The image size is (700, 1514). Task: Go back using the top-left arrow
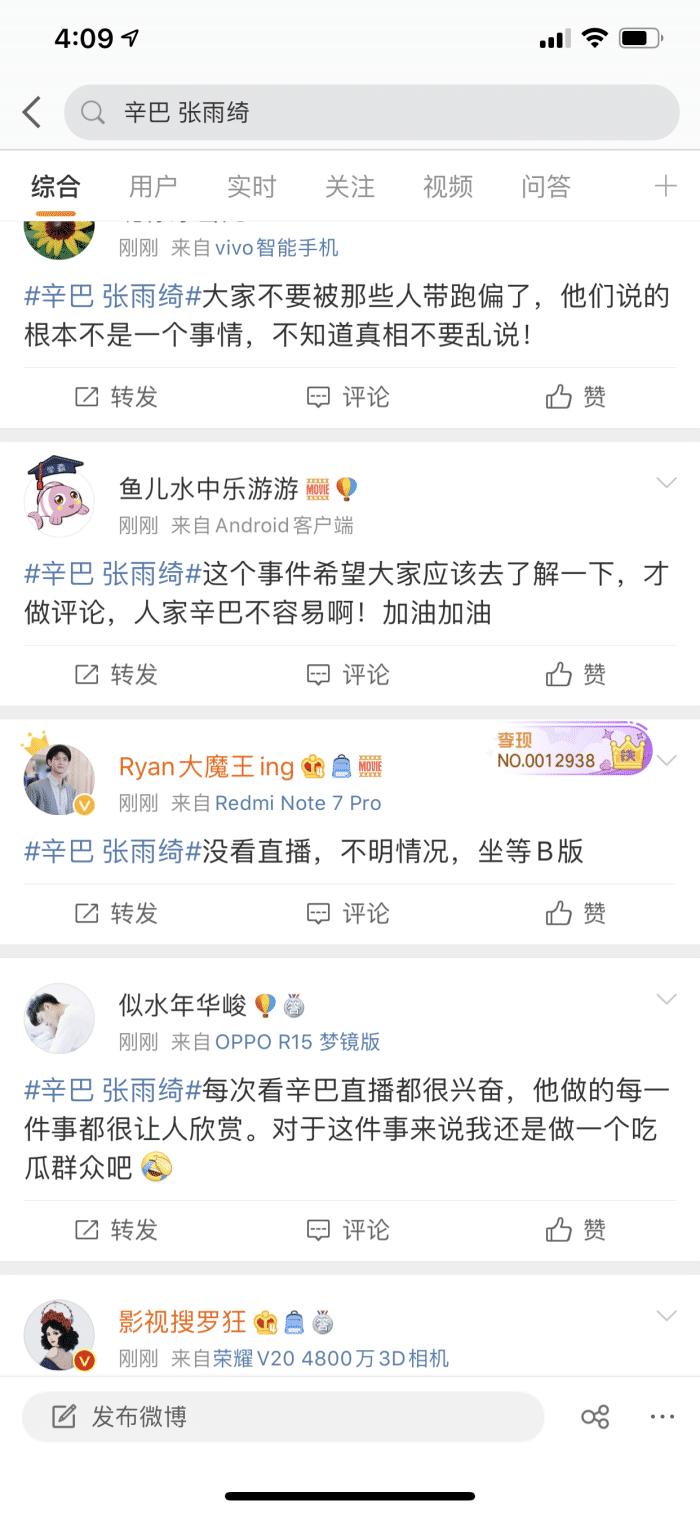pyautogui.click(x=32, y=112)
